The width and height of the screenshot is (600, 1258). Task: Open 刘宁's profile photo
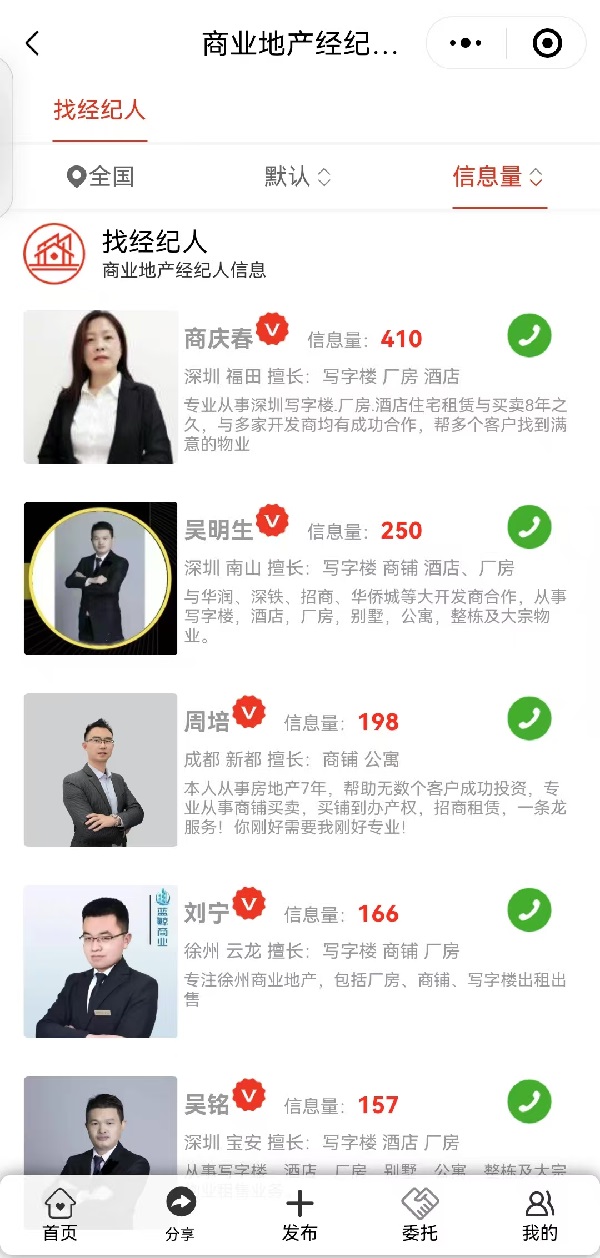coord(100,961)
